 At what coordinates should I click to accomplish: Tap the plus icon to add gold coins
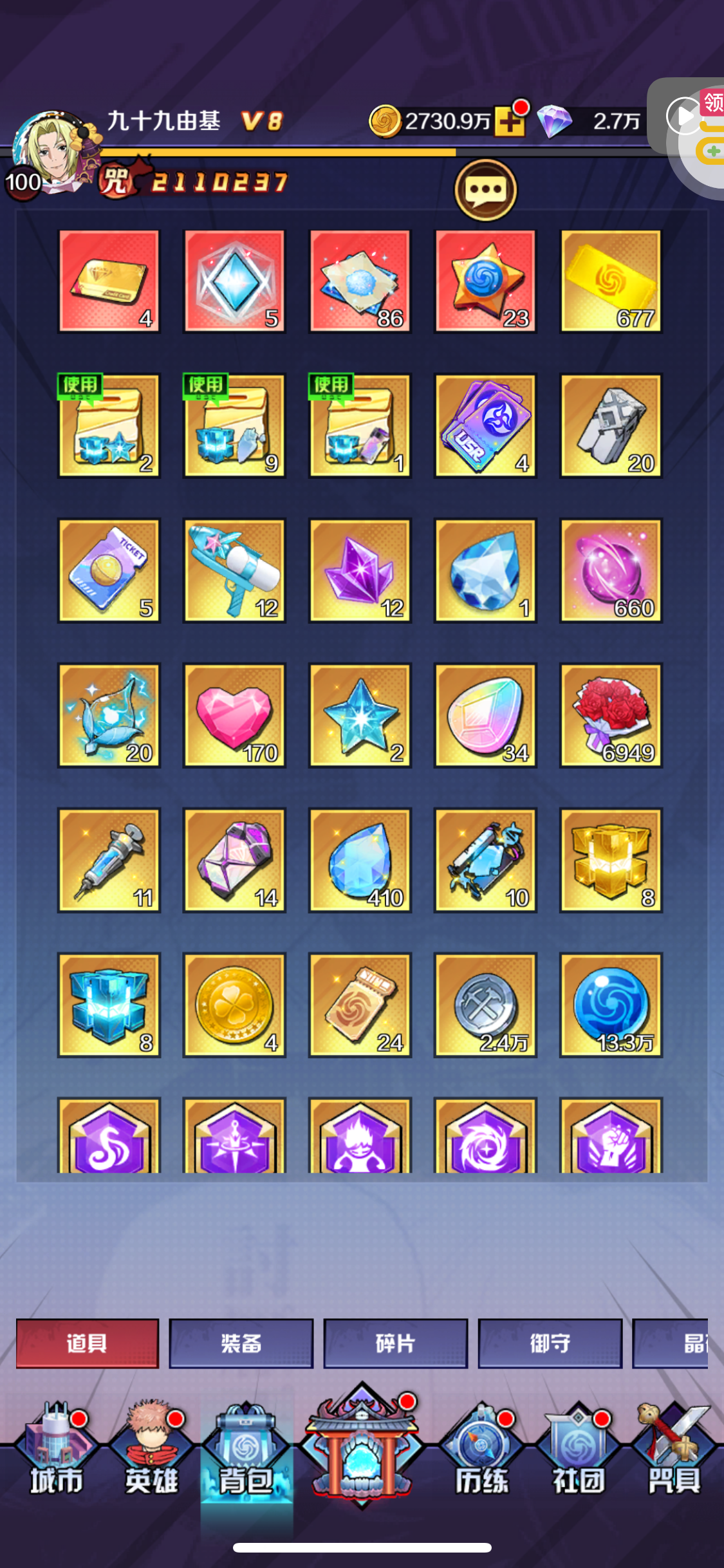(x=510, y=122)
